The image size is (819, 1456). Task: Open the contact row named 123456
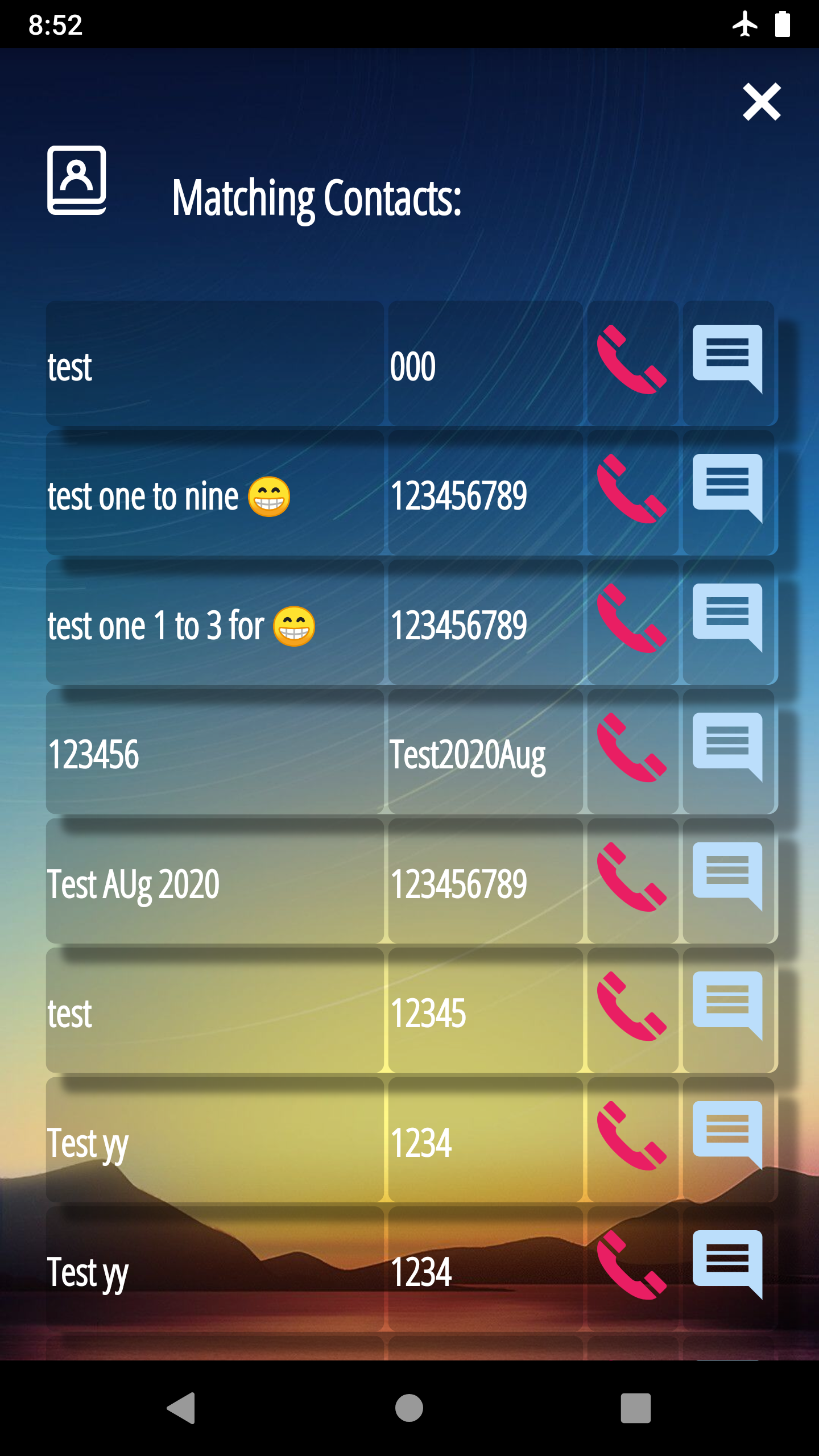pos(215,752)
